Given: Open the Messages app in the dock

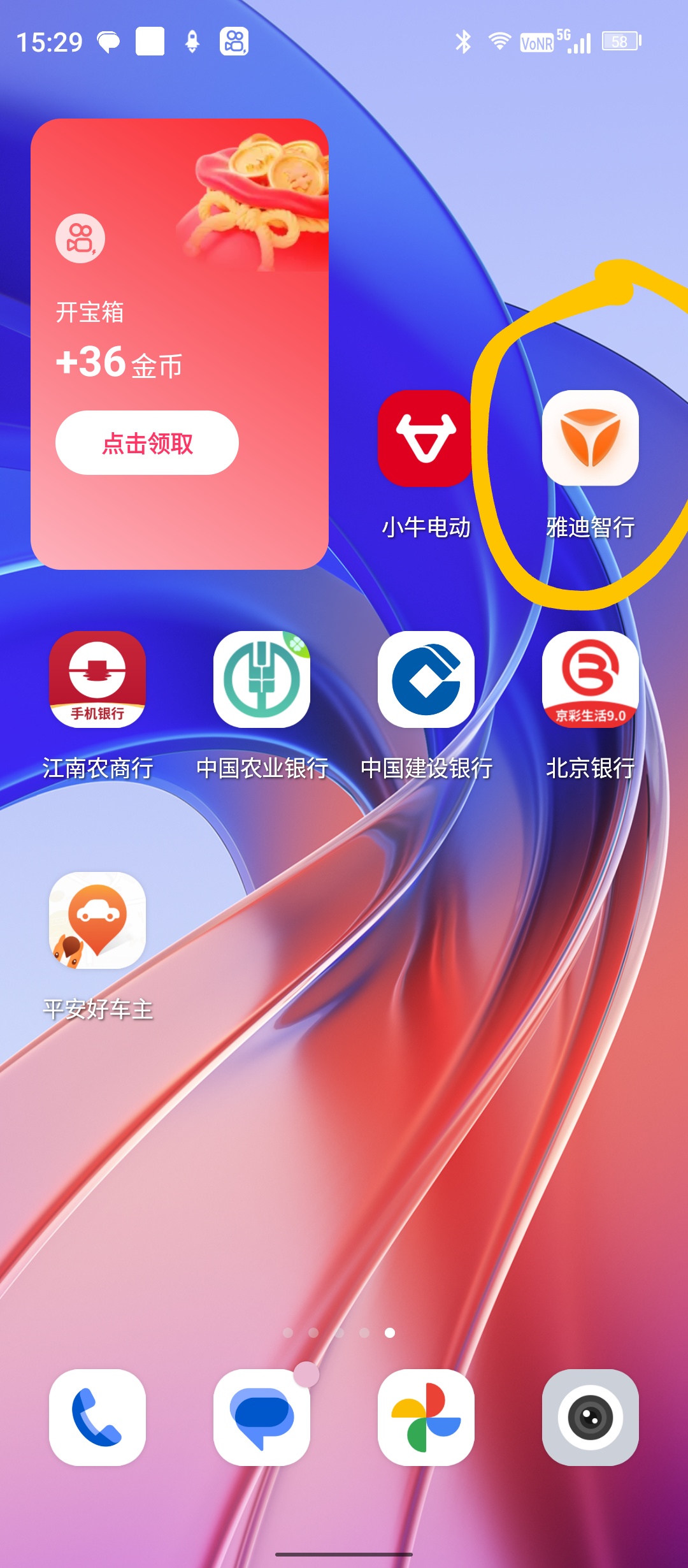Looking at the screenshot, I should point(262,1418).
